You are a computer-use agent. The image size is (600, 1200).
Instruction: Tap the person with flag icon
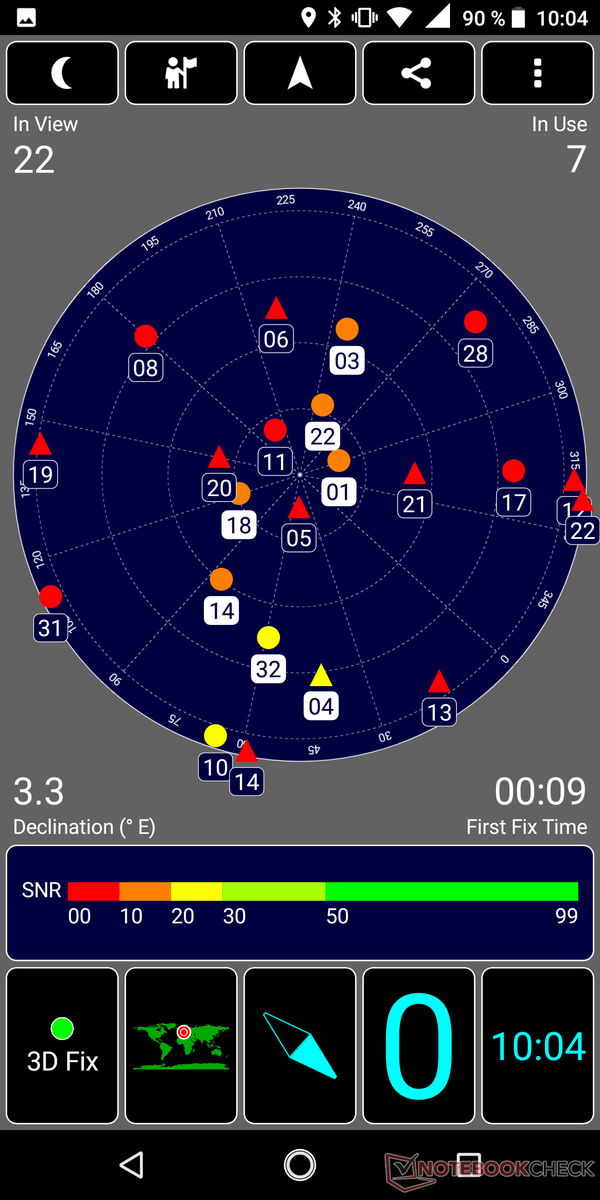[x=181, y=73]
